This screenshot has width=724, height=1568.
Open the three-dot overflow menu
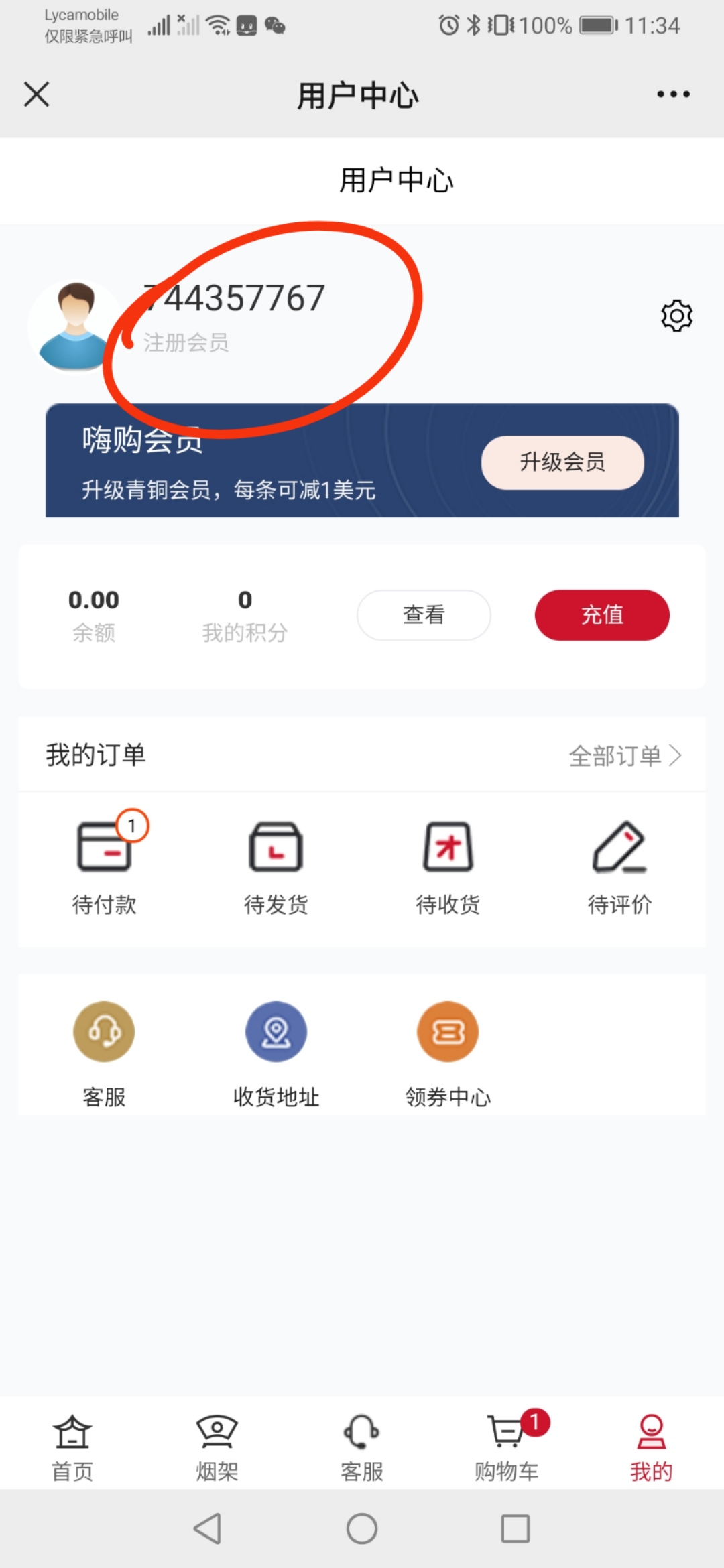click(x=673, y=94)
